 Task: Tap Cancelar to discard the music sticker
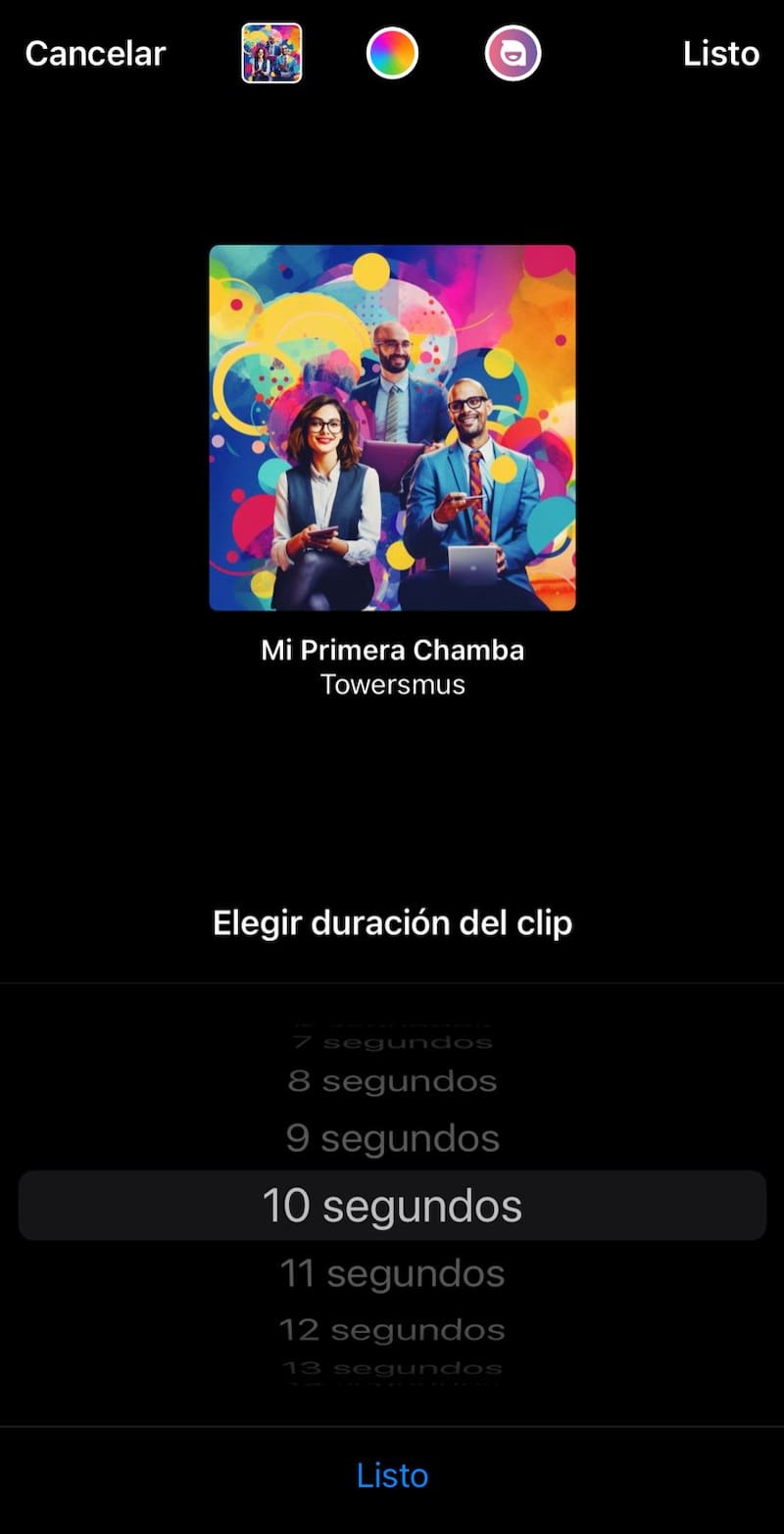pyautogui.click(x=94, y=53)
